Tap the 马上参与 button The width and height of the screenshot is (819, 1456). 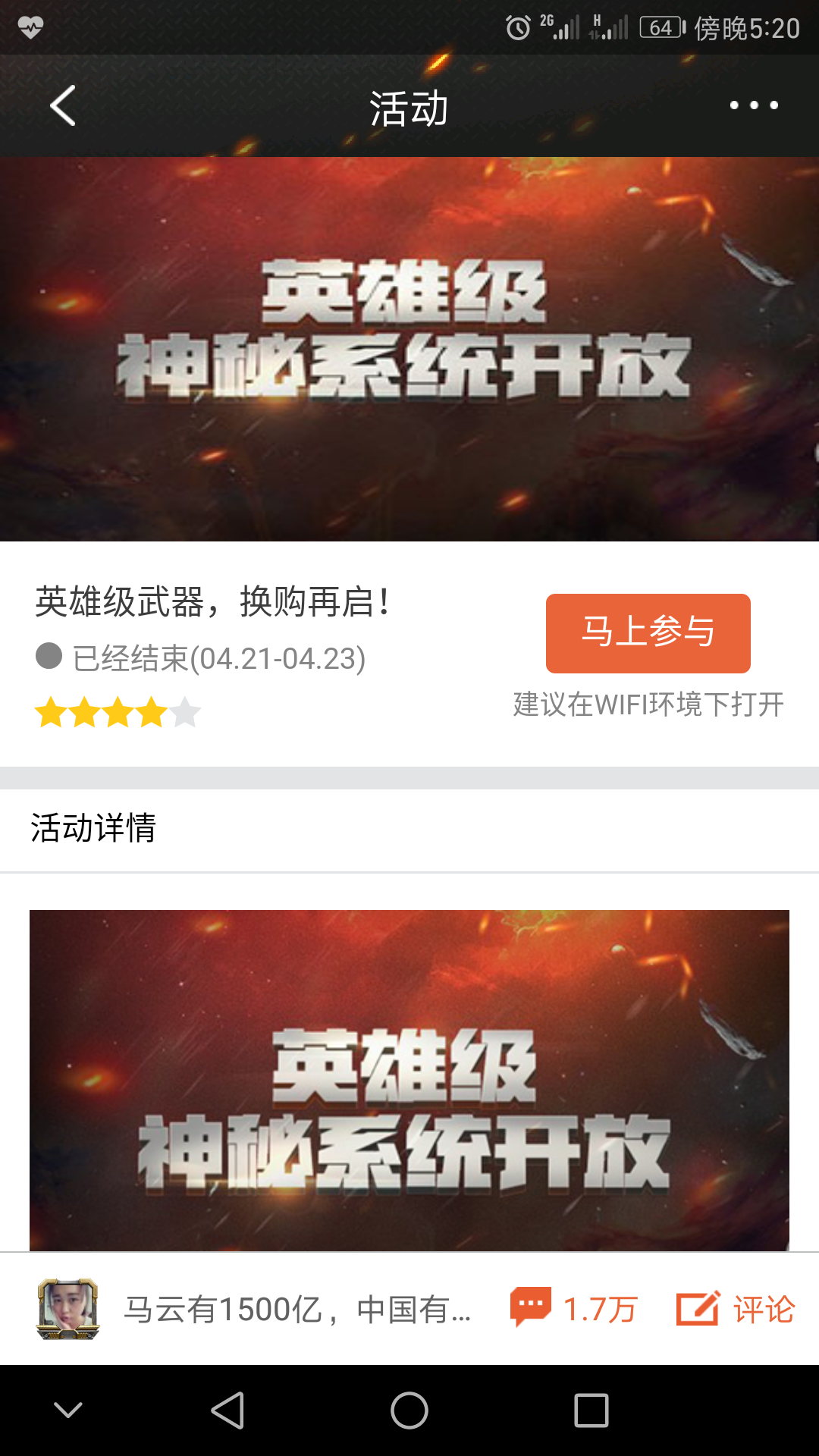click(648, 633)
